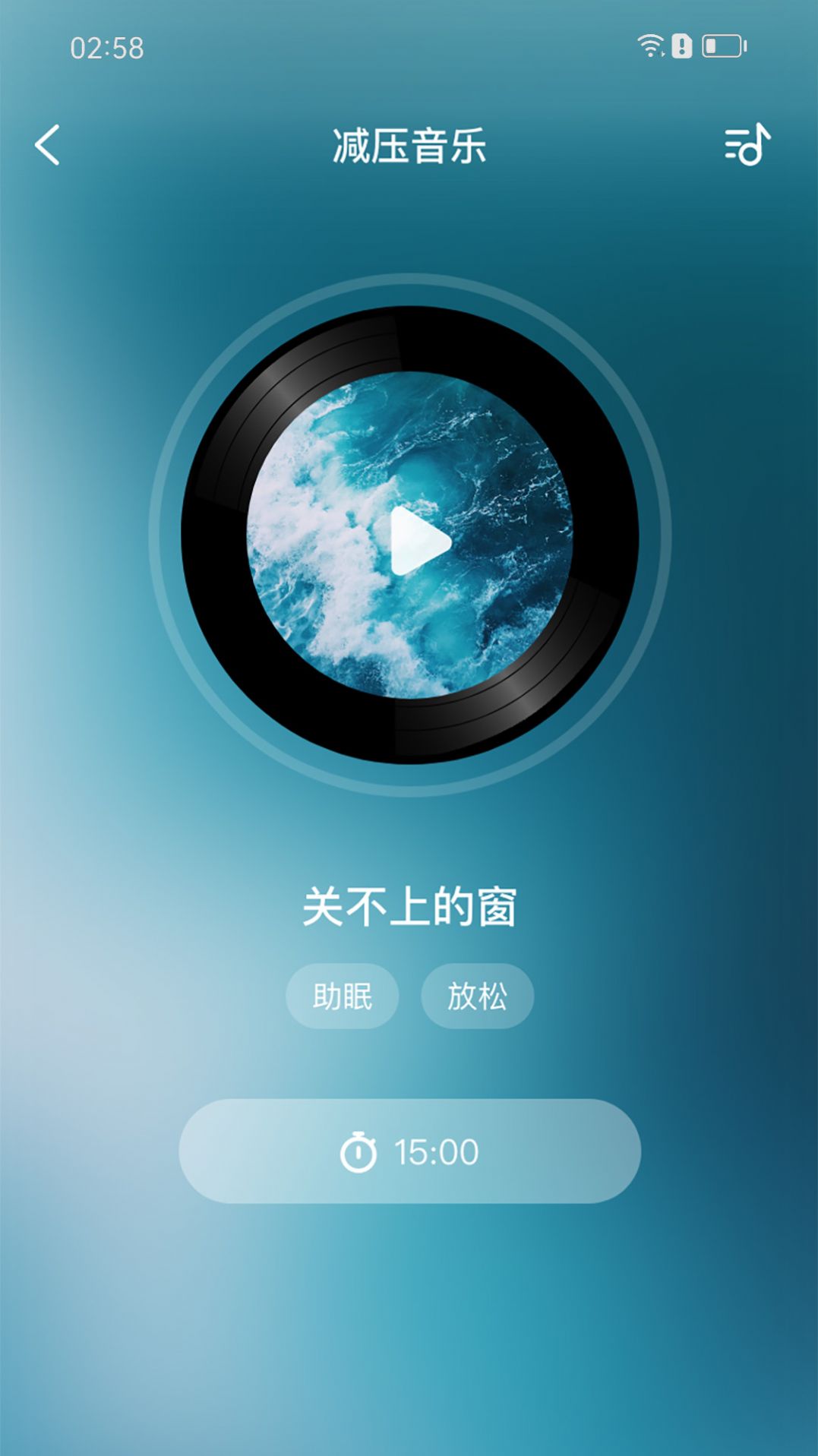Tap the Wi-Fi icon in the status bar
The image size is (818, 1456).
(x=649, y=46)
